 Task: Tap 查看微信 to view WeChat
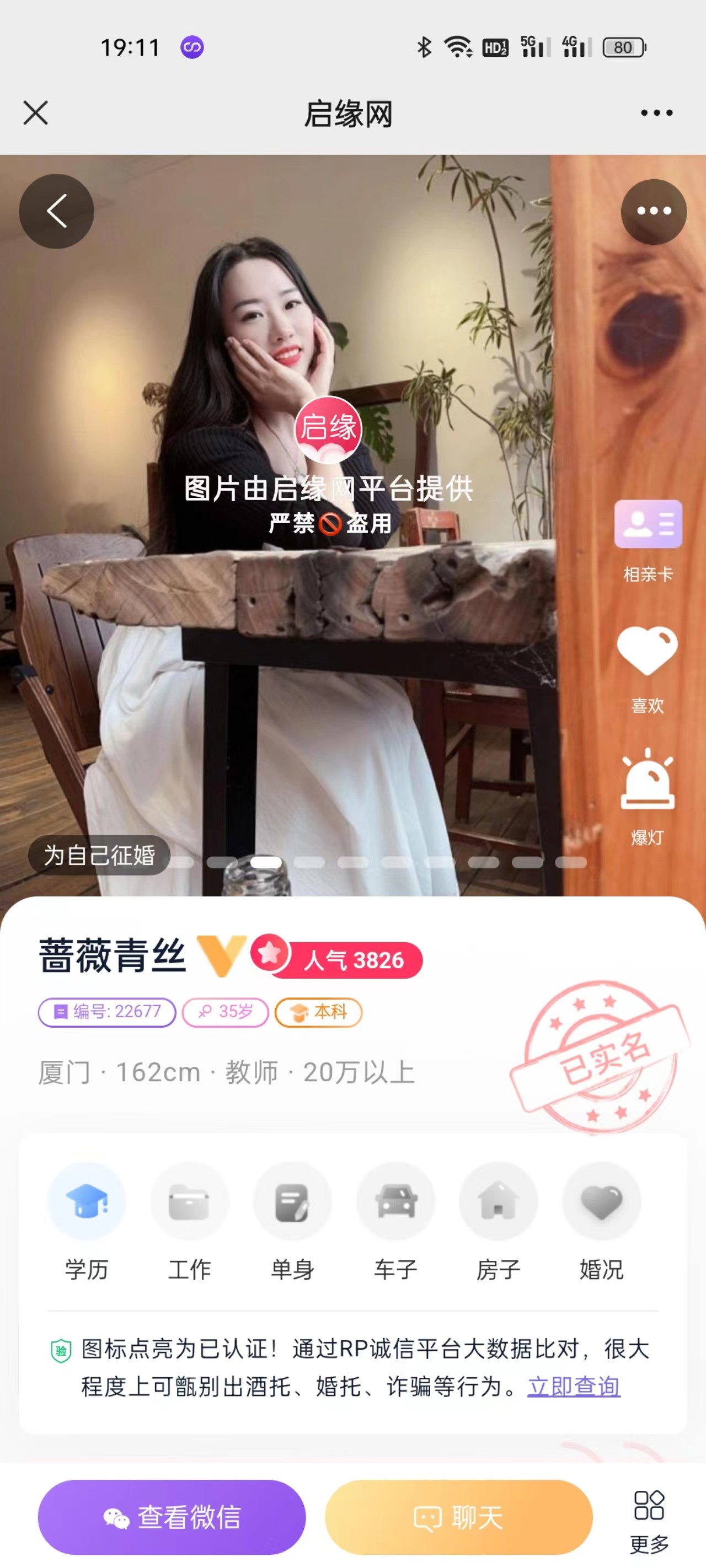pyautogui.click(x=172, y=1517)
